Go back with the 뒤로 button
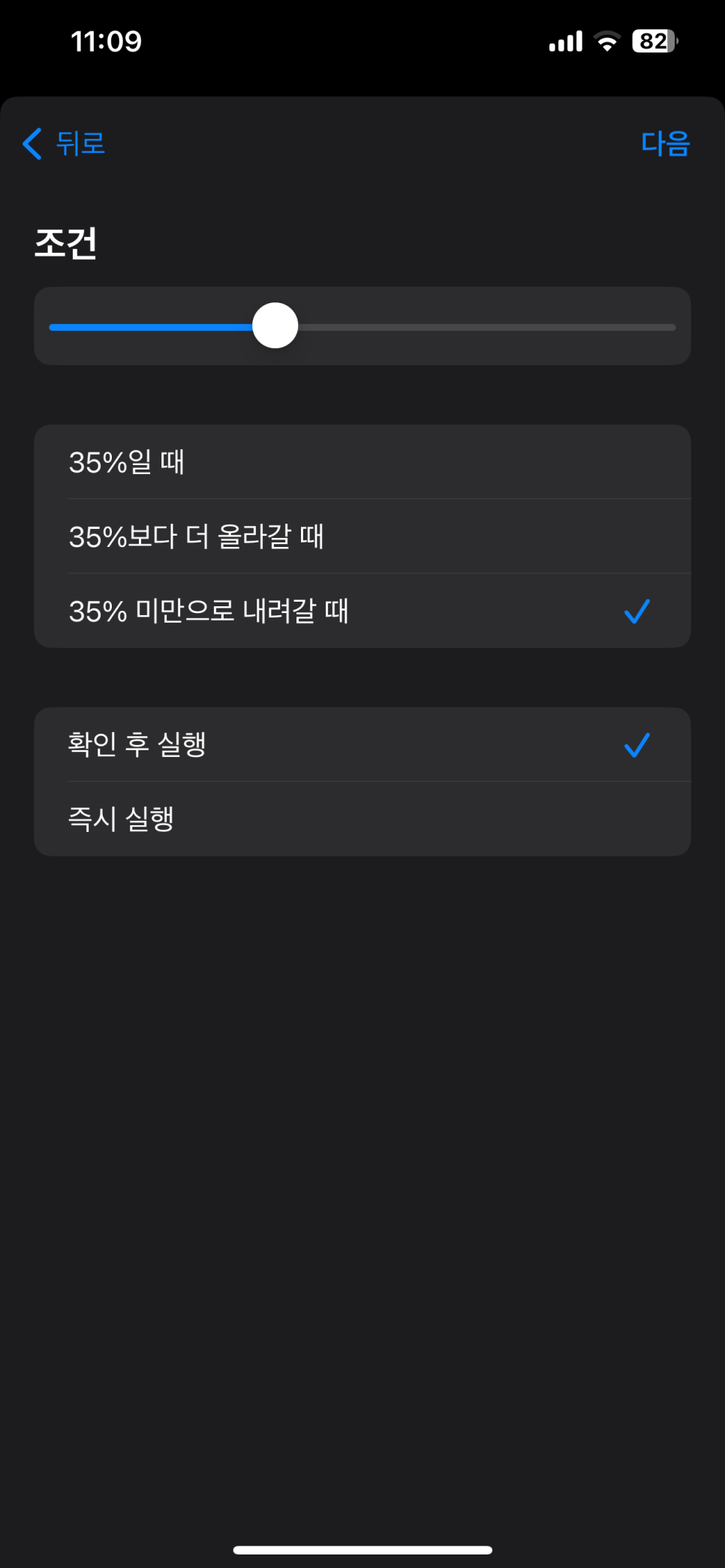The image size is (725, 1568). (65, 143)
